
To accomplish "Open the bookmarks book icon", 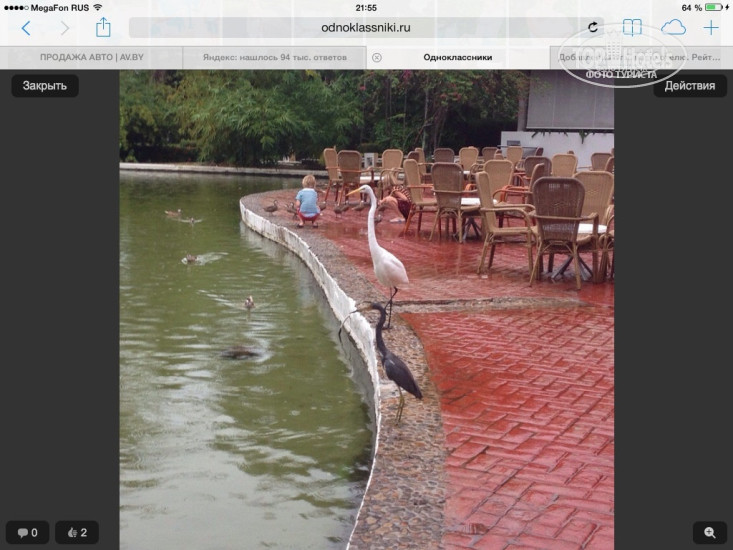I will click(x=632, y=28).
